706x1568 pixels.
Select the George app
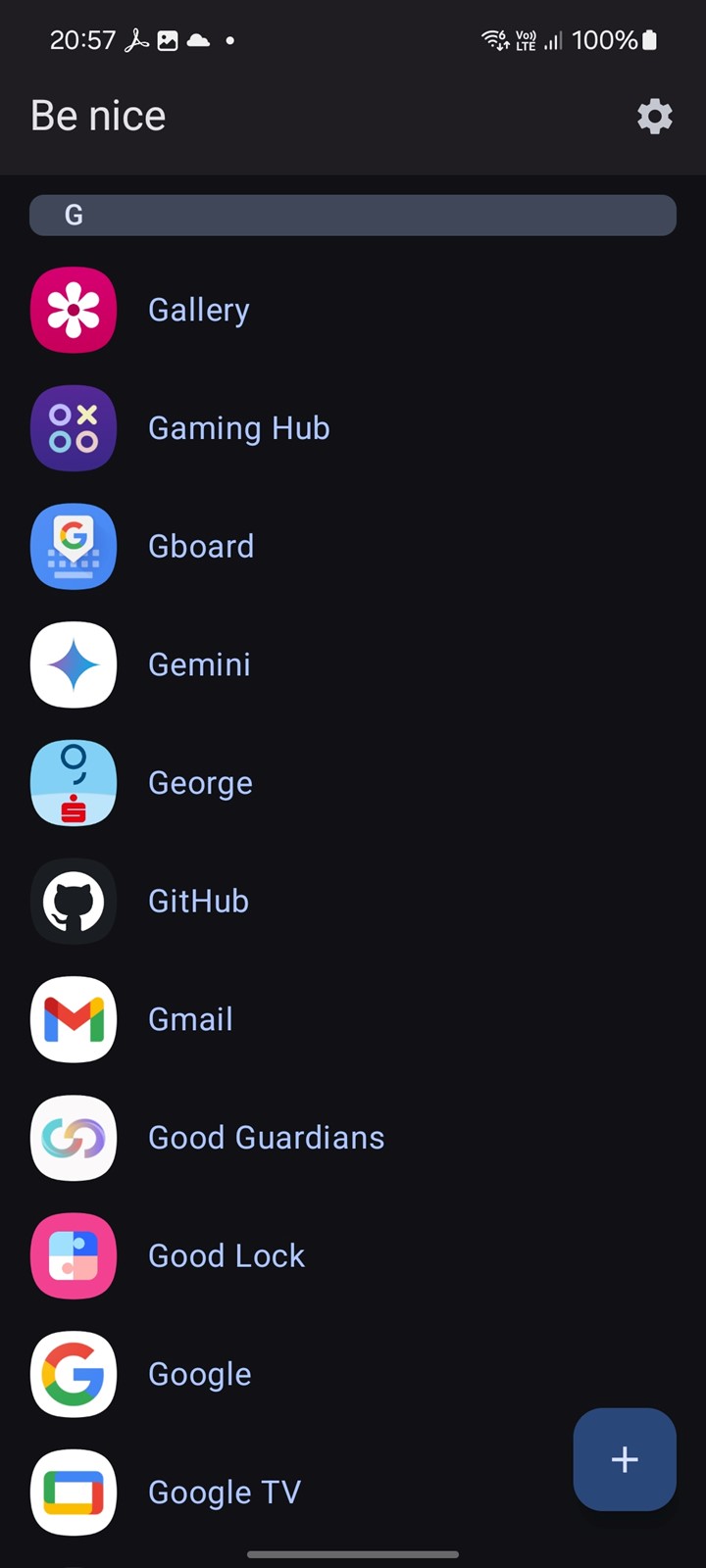pos(353,783)
